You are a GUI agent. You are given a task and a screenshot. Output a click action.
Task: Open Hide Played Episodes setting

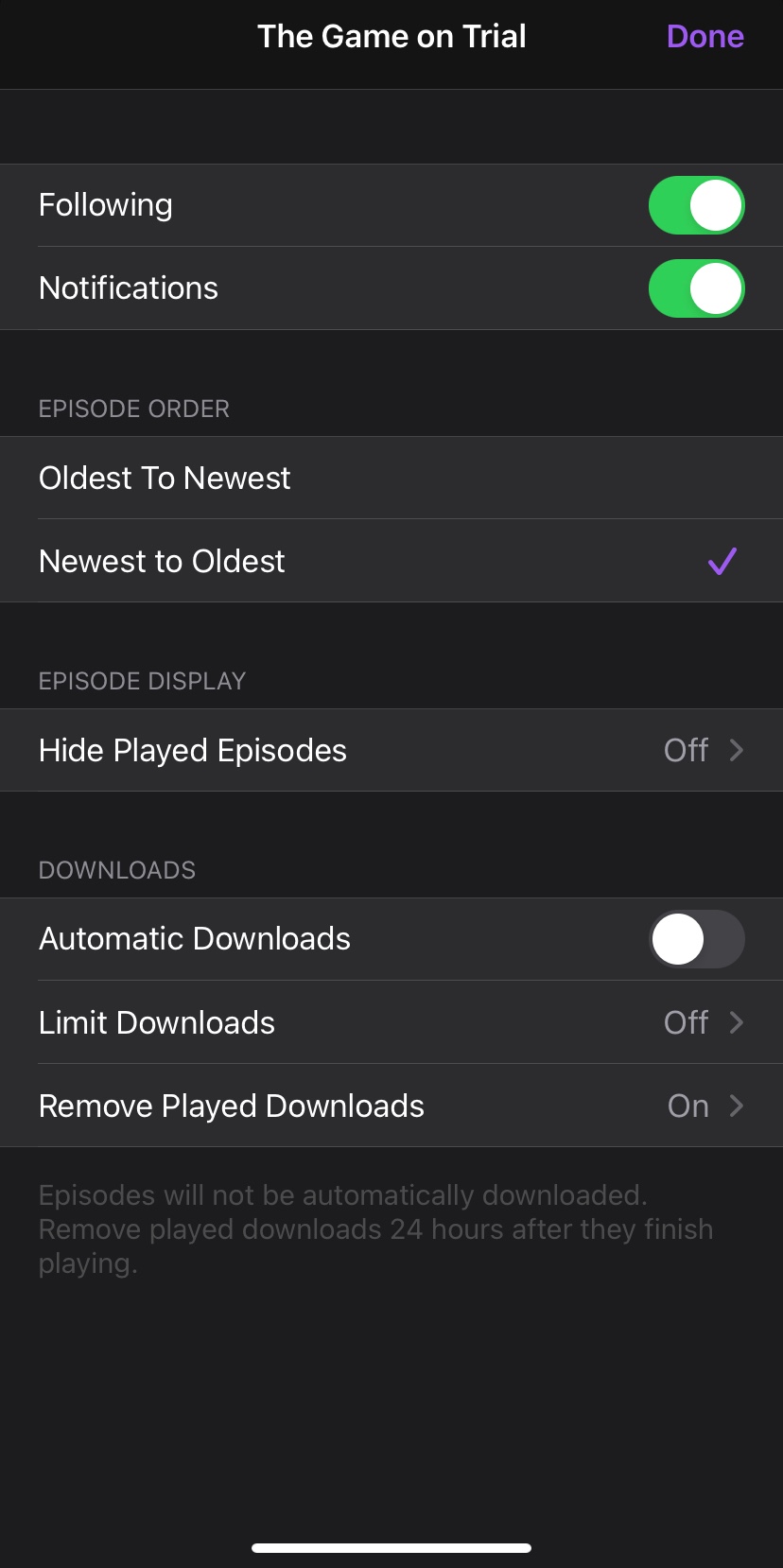point(391,751)
